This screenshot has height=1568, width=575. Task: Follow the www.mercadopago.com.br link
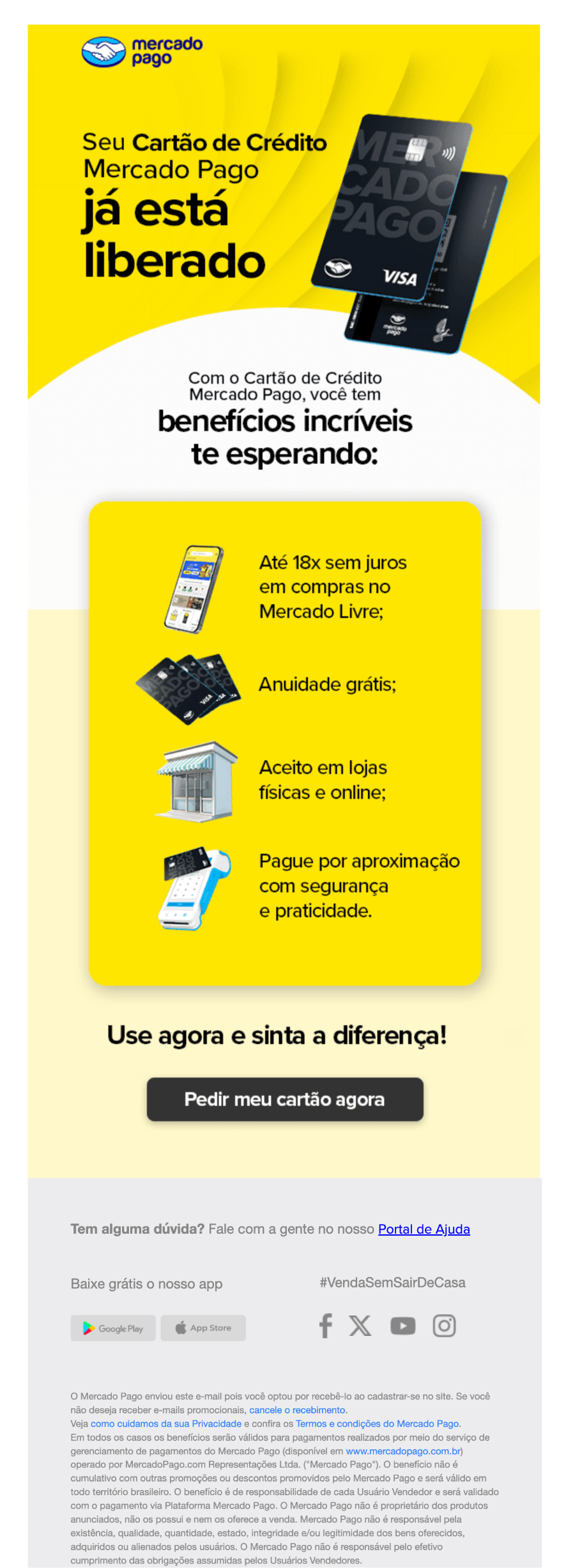click(x=403, y=1451)
